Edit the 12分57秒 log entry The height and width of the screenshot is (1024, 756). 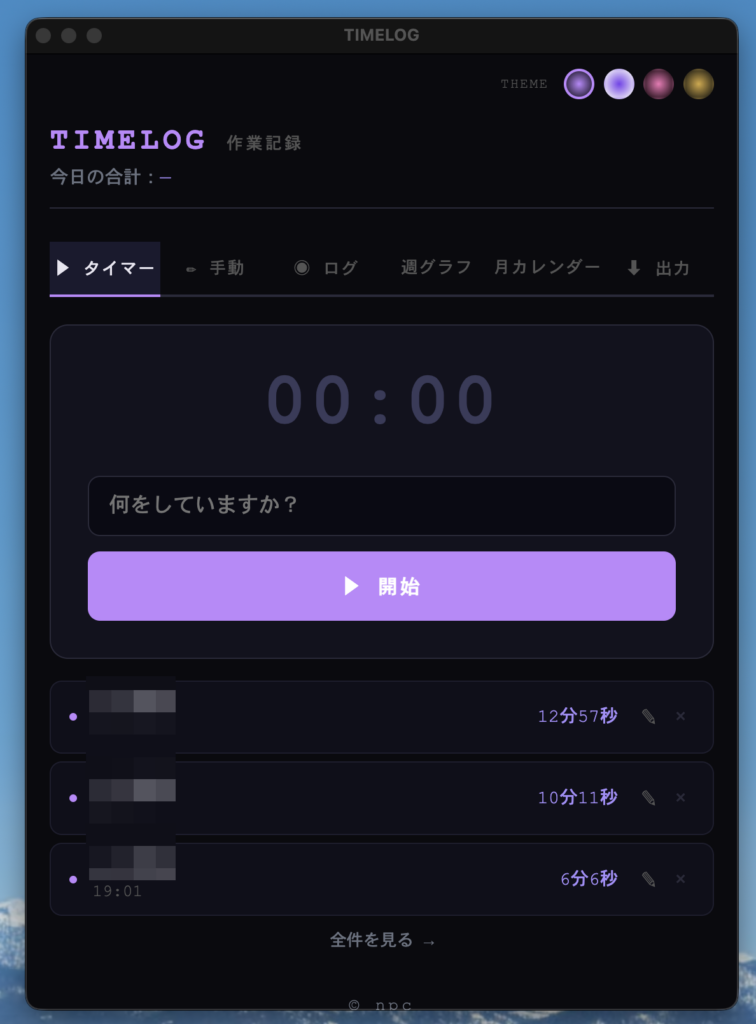648,716
